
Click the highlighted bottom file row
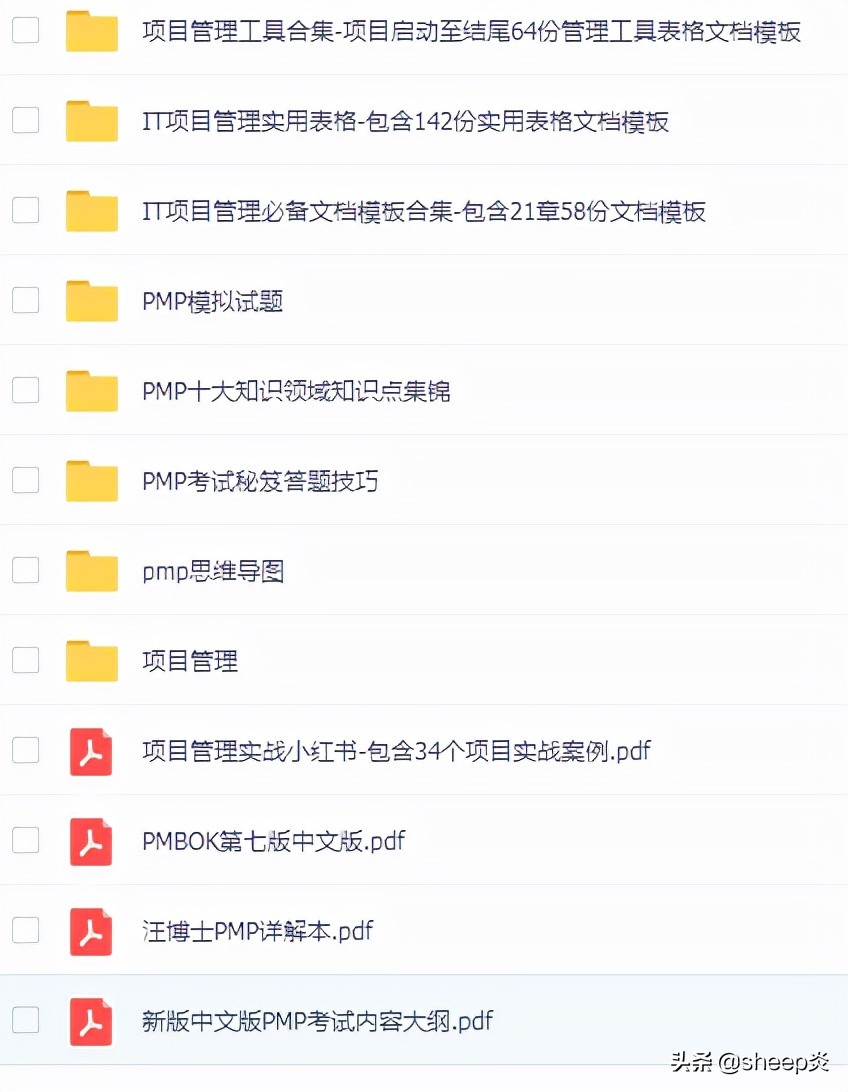pyautogui.click(x=424, y=1020)
